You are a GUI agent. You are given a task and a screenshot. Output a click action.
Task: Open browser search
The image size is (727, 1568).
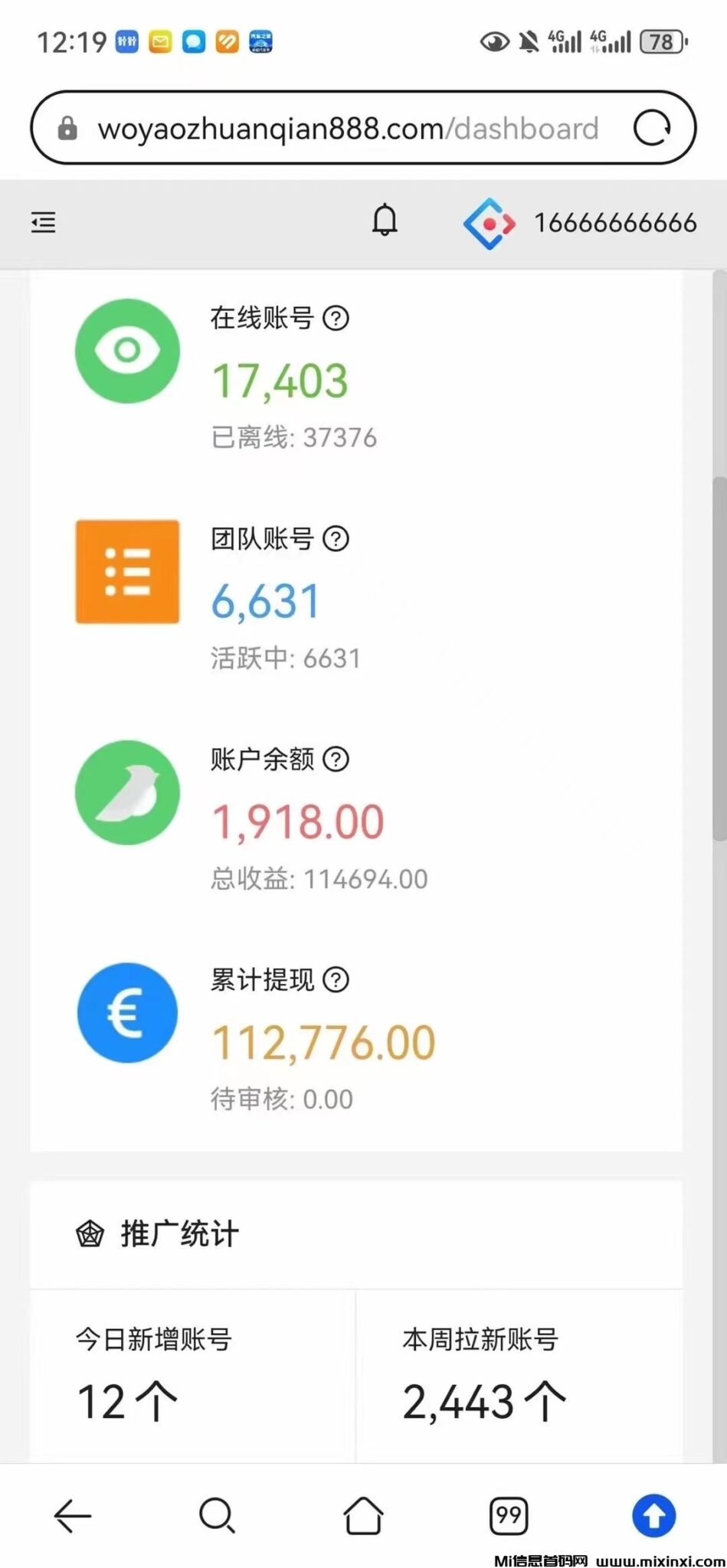click(x=217, y=1515)
